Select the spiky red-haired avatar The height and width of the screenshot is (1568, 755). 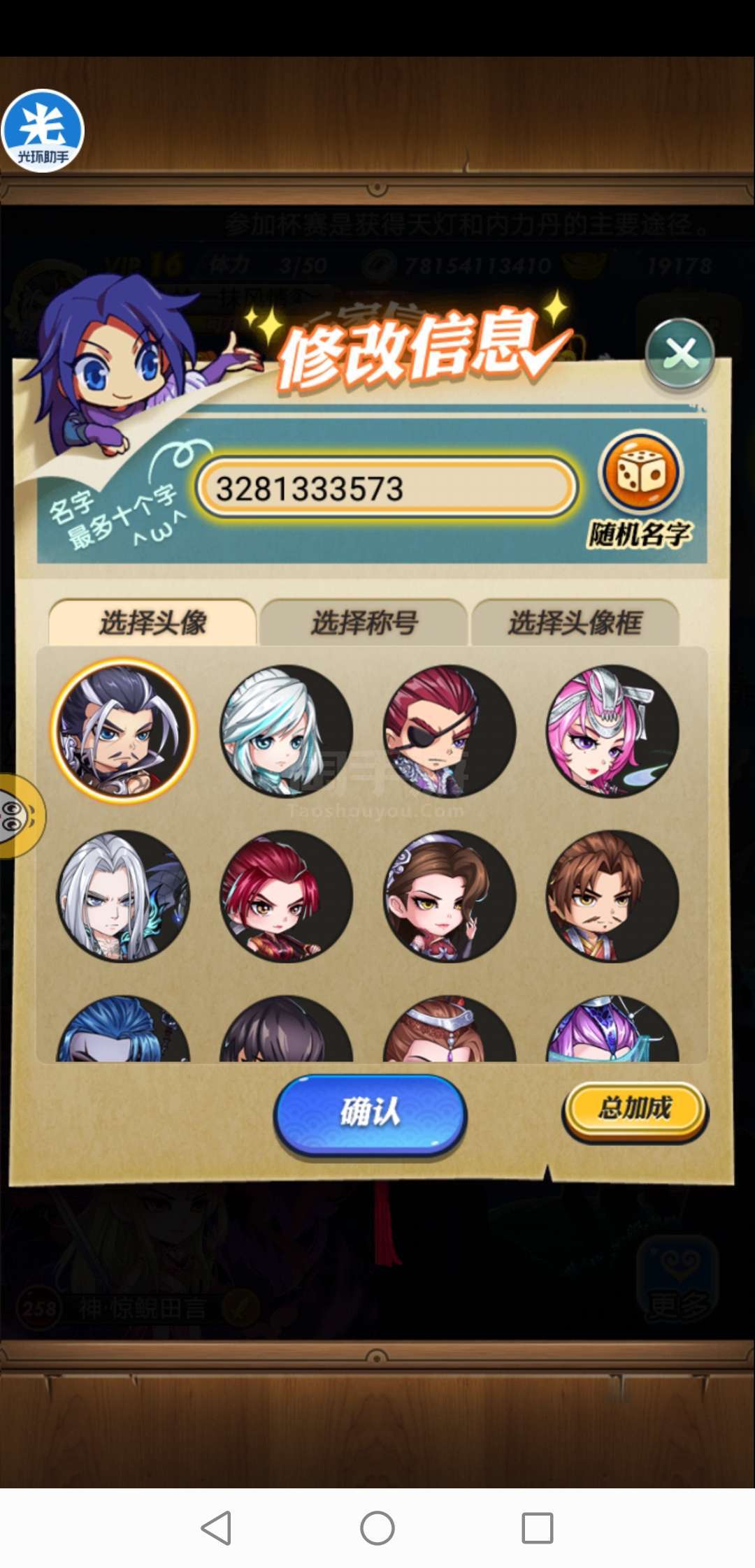287,896
